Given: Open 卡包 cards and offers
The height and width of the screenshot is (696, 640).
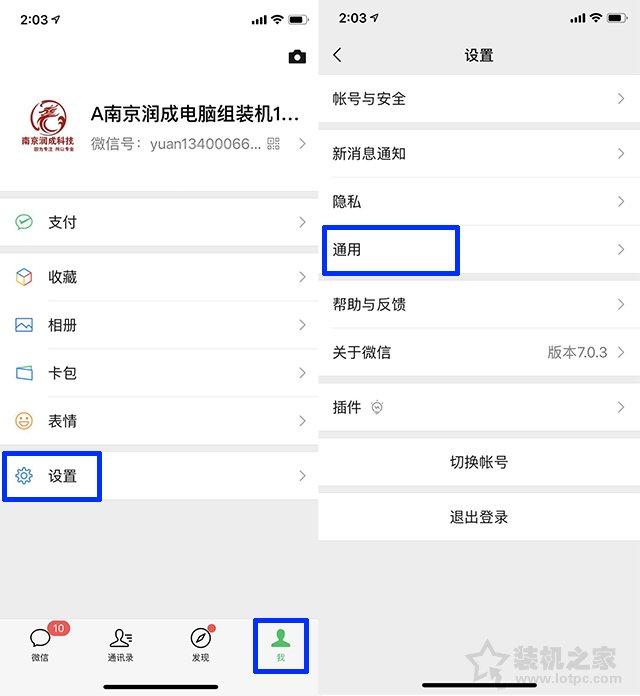Looking at the screenshot, I should (160, 373).
